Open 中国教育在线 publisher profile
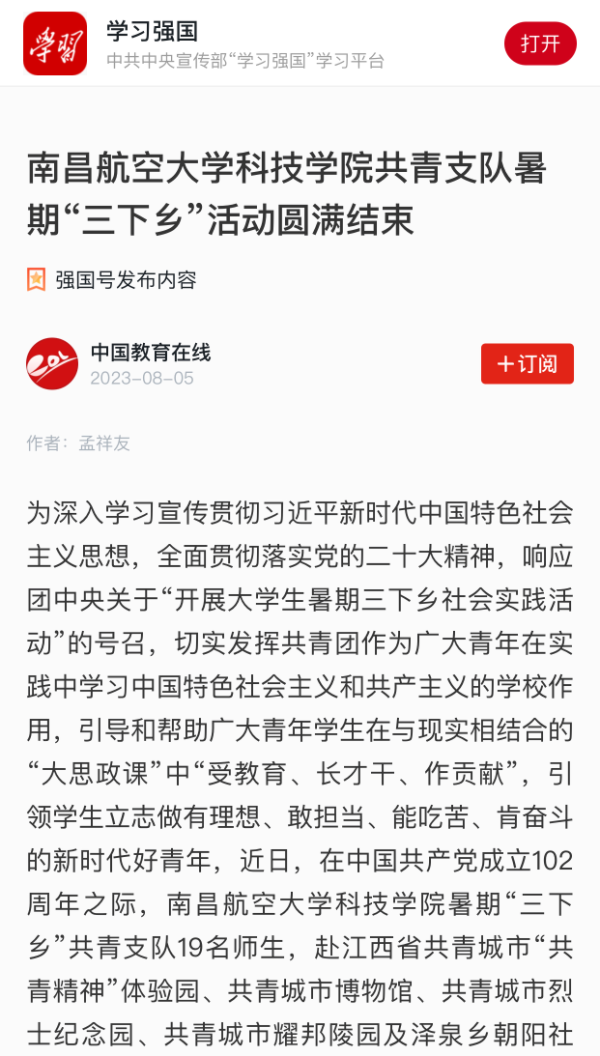The image size is (600, 1056). point(150,353)
